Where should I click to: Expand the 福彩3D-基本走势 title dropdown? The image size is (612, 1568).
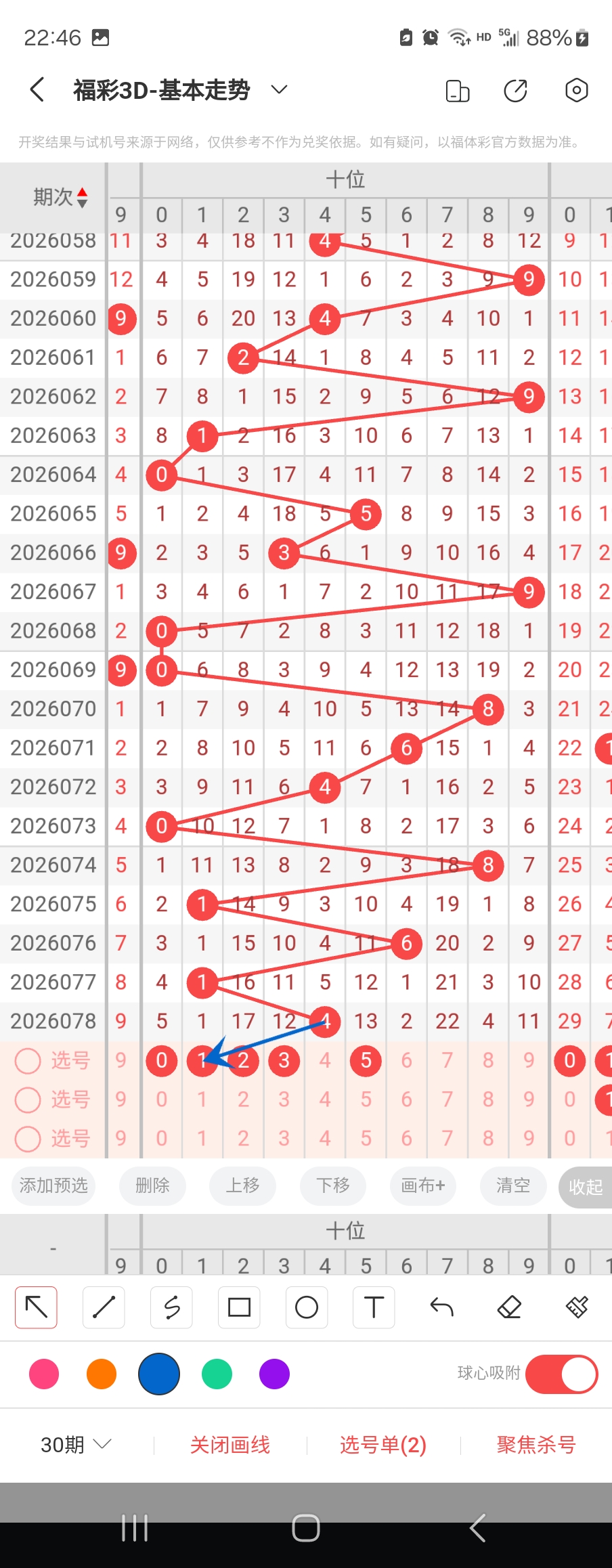pyautogui.click(x=279, y=89)
